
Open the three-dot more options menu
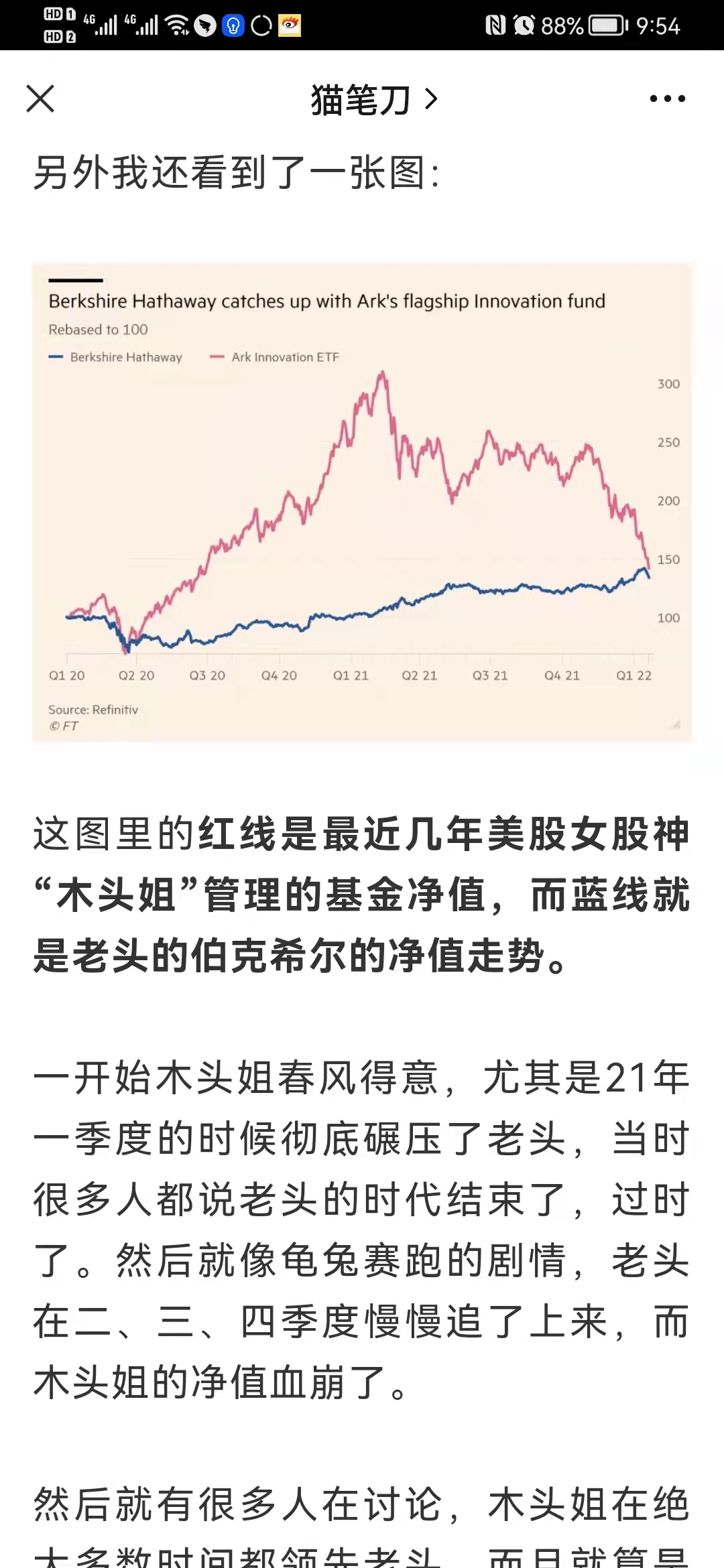coord(667,99)
